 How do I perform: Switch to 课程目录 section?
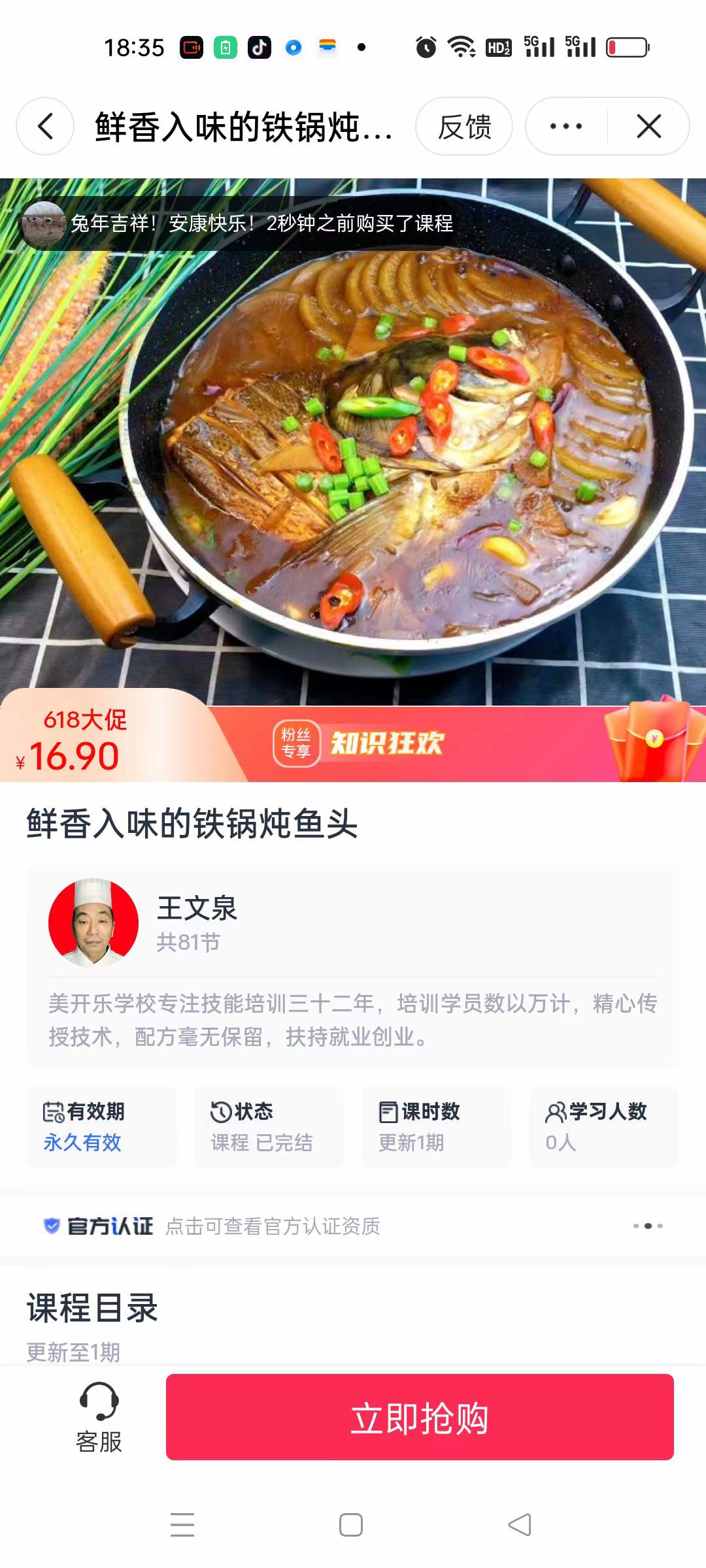pyautogui.click(x=90, y=1308)
